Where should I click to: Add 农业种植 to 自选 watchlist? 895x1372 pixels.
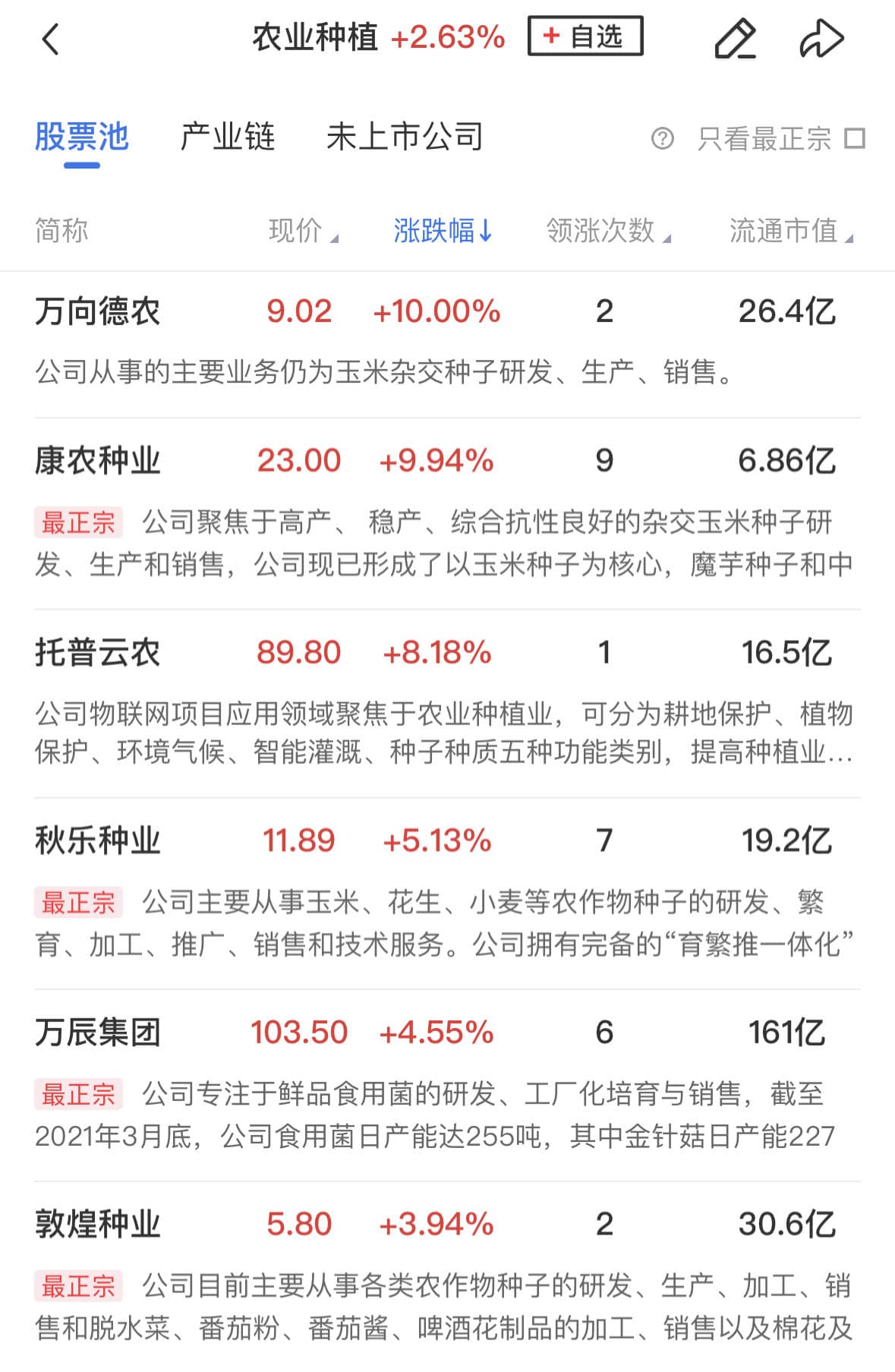pyautogui.click(x=585, y=36)
